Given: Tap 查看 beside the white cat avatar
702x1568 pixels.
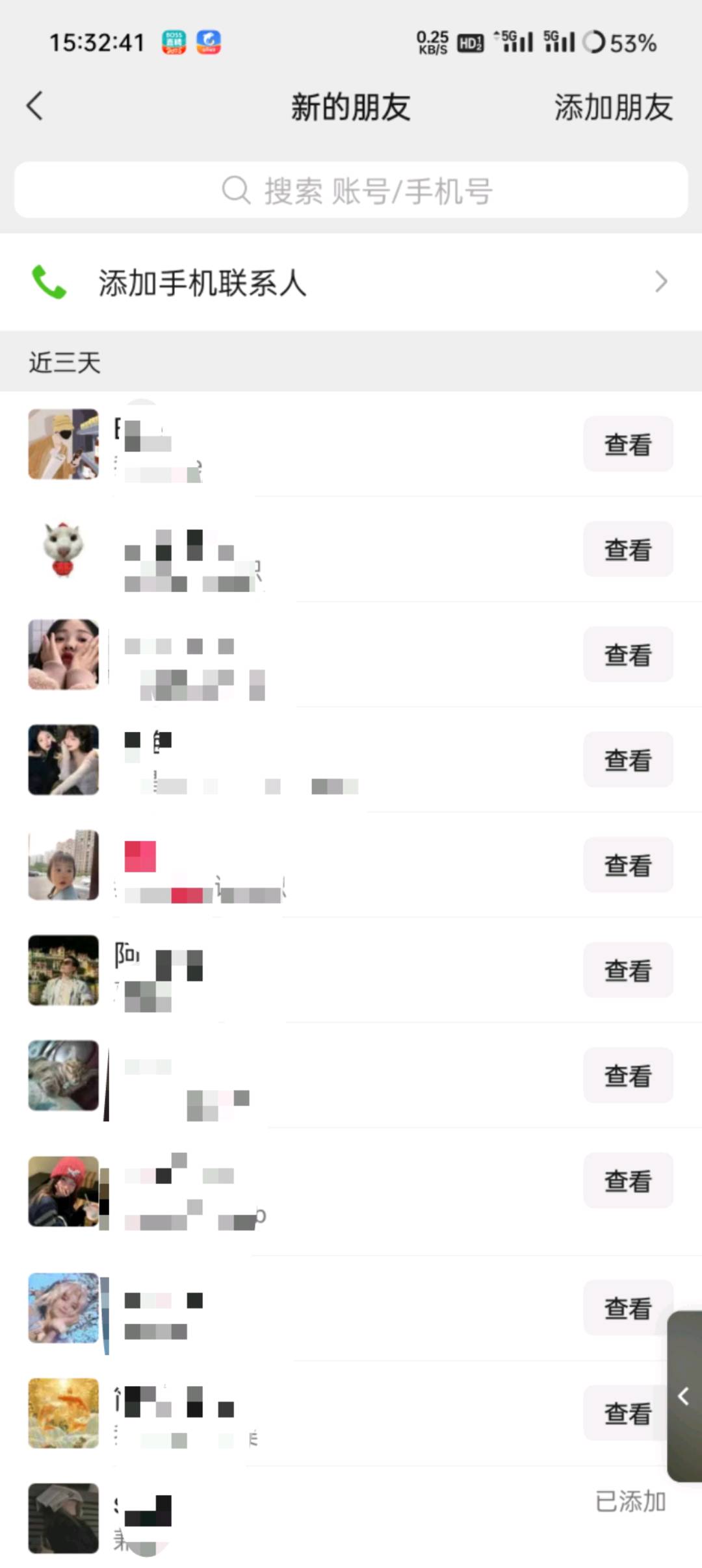Looking at the screenshot, I should pos(627,550).
